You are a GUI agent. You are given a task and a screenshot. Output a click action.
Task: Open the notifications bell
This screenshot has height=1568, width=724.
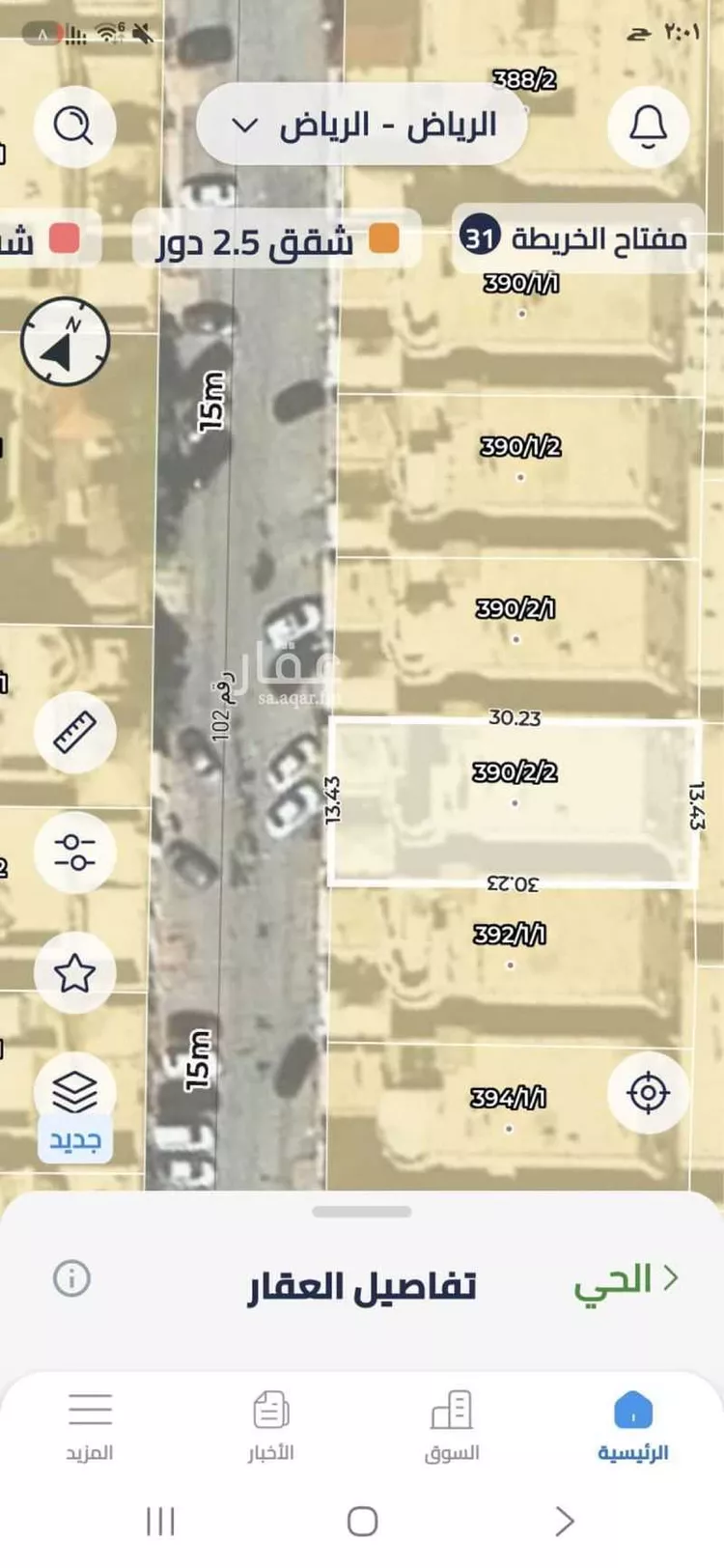click(x=648, y=126)
